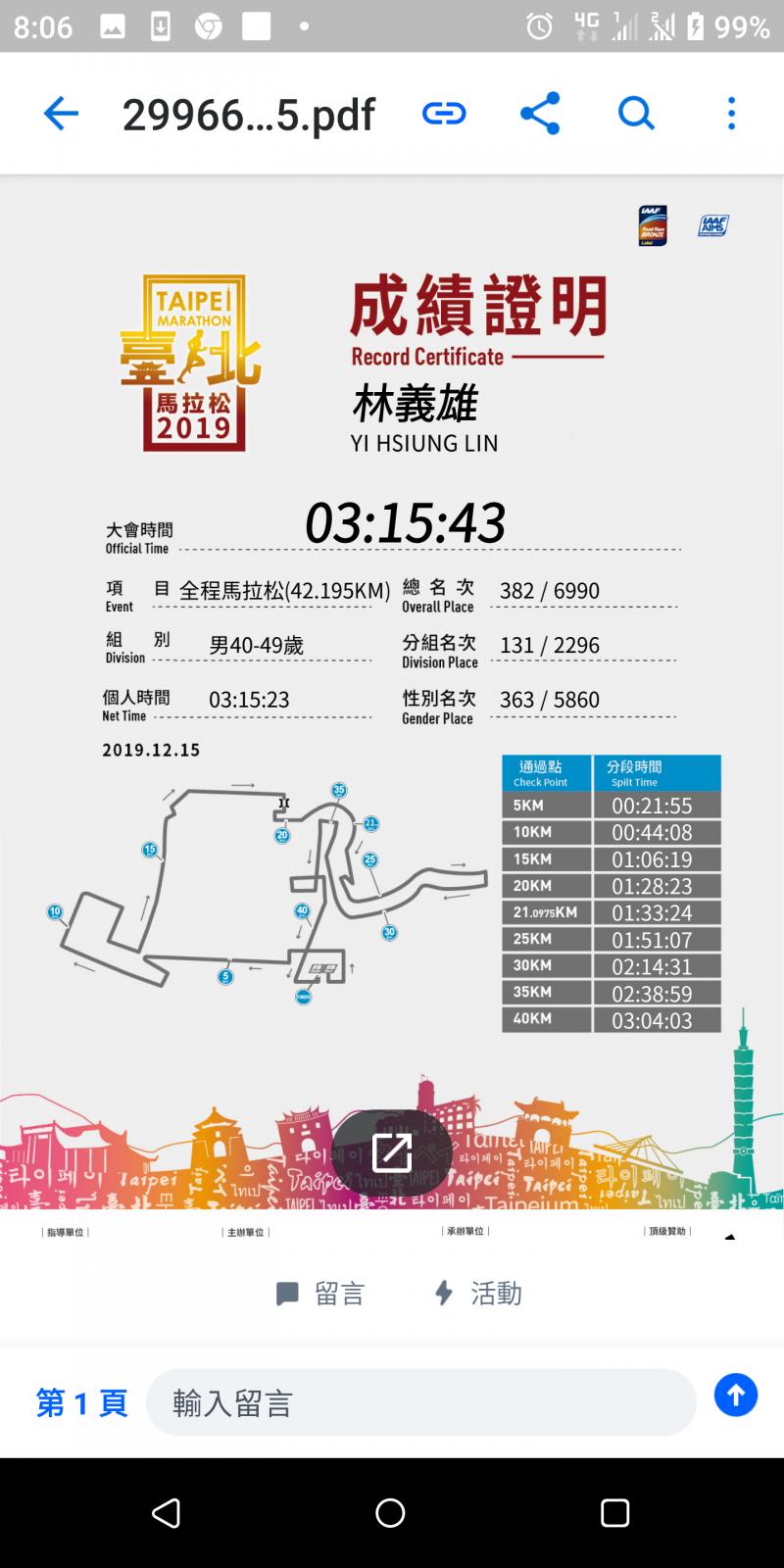Open the overflow menu
Viewport: 784px width, 1568px height.
(x=731, y=114)
